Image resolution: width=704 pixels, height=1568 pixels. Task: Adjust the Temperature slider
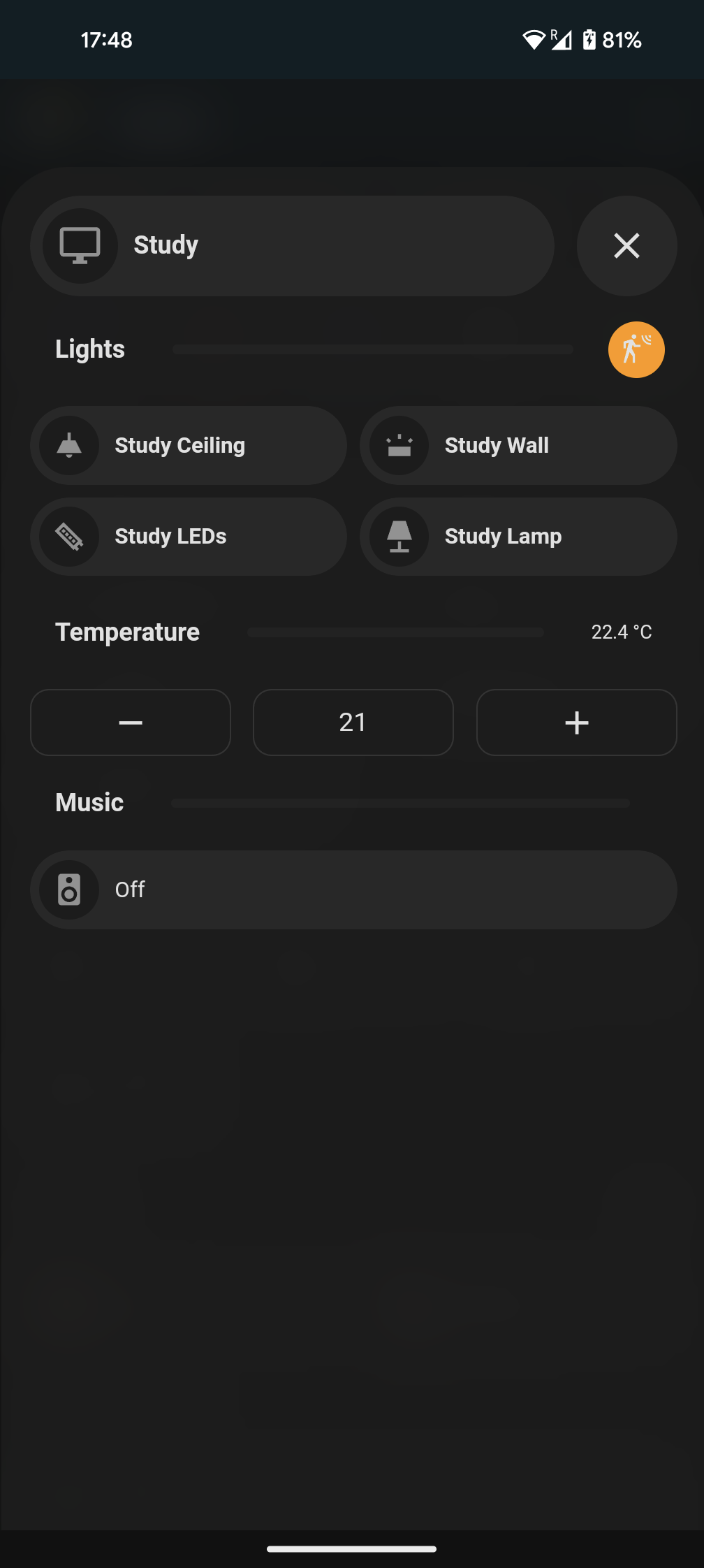395,632
